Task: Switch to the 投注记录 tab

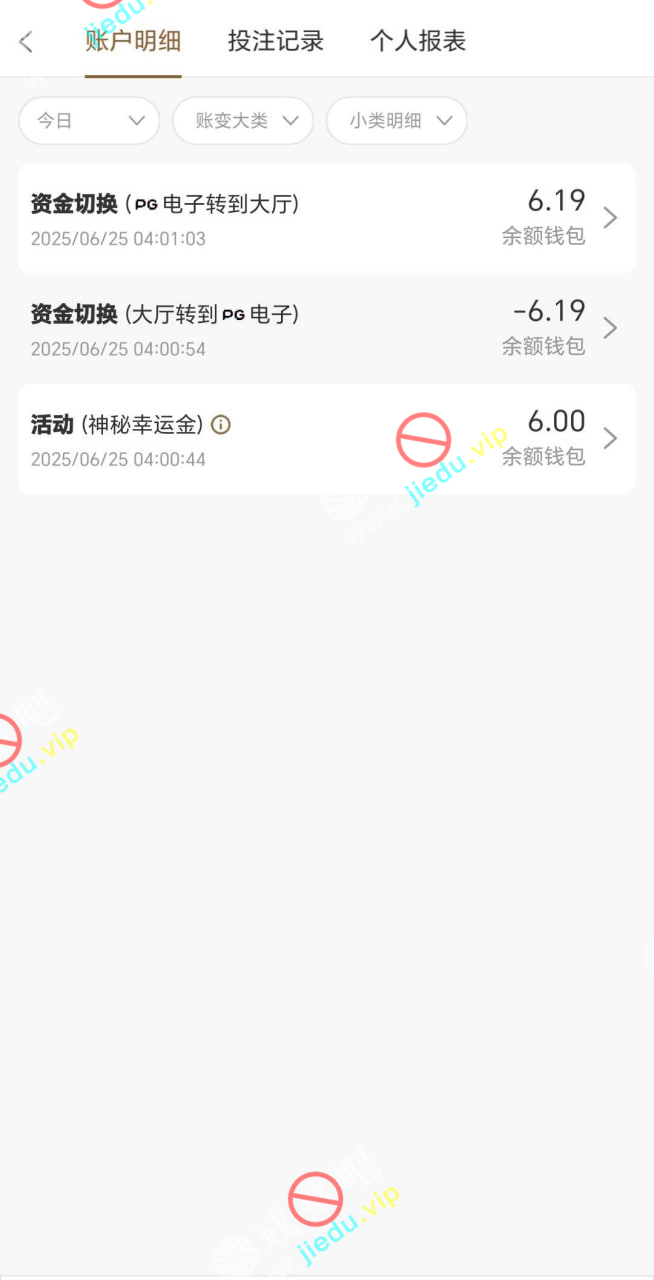Action: tap(276, 42)
